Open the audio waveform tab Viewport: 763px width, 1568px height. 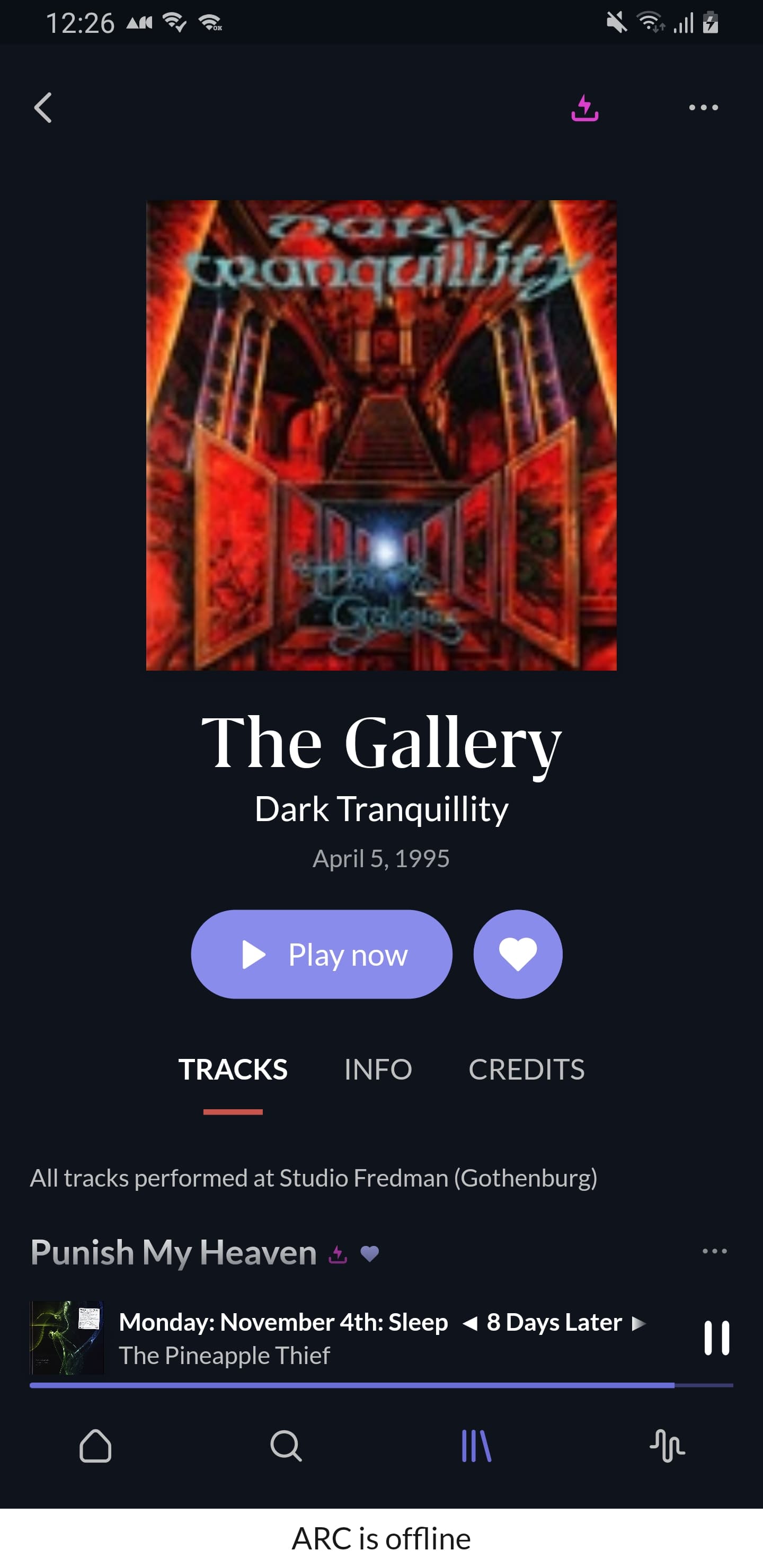(668, 1446)
